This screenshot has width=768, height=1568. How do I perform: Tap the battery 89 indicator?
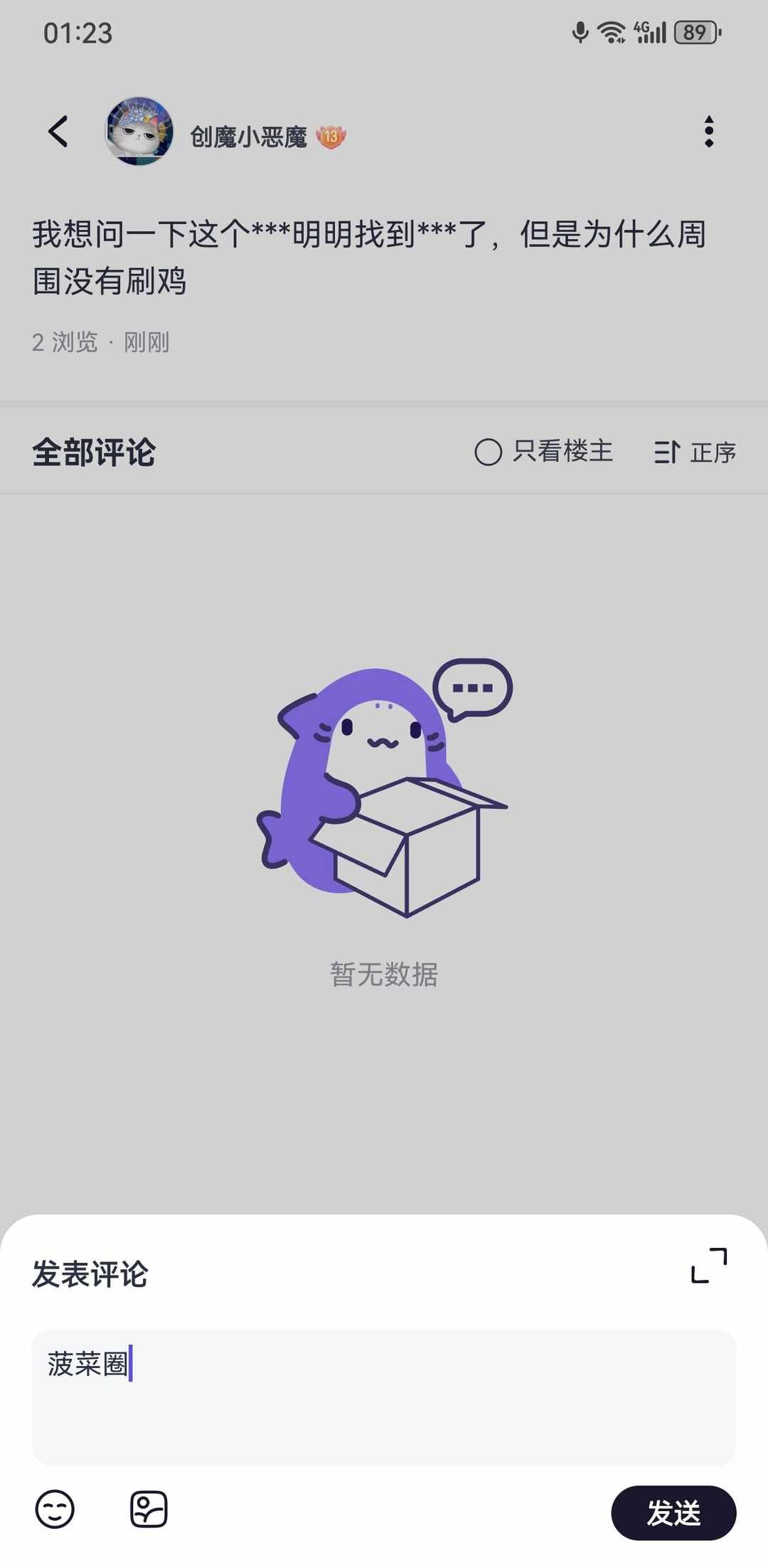693,31
